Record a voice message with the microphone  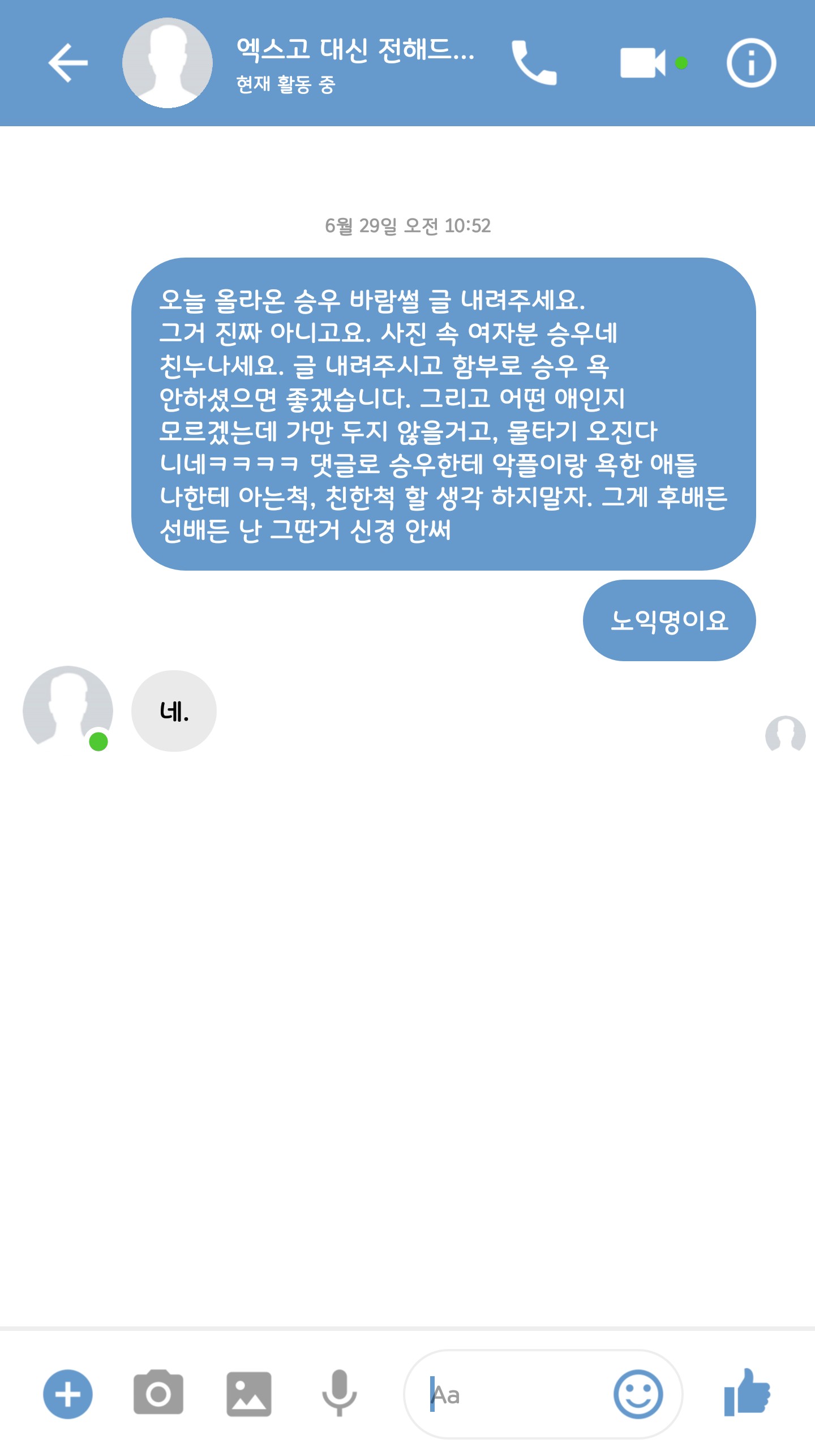339,1393
